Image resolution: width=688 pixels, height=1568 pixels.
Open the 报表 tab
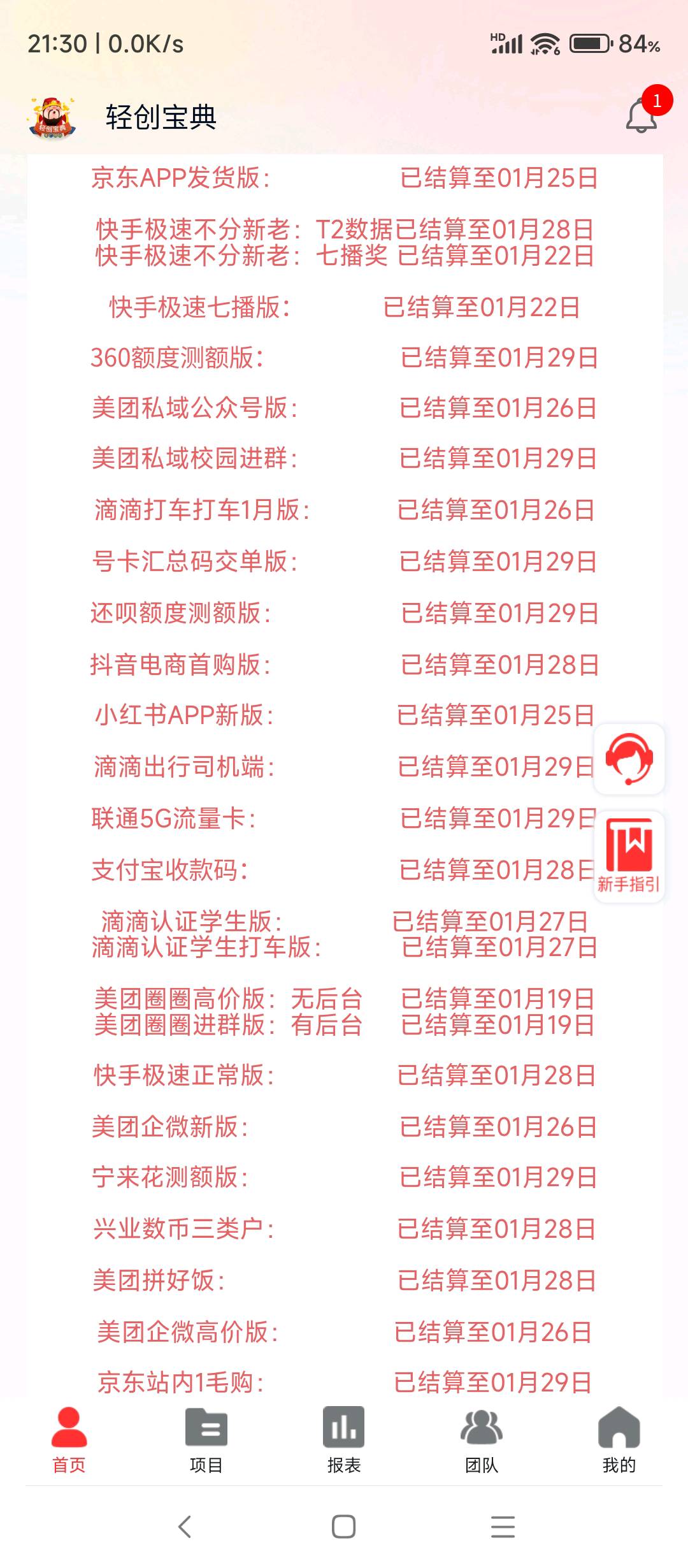pyautogui.click(x=344, y=1441)
